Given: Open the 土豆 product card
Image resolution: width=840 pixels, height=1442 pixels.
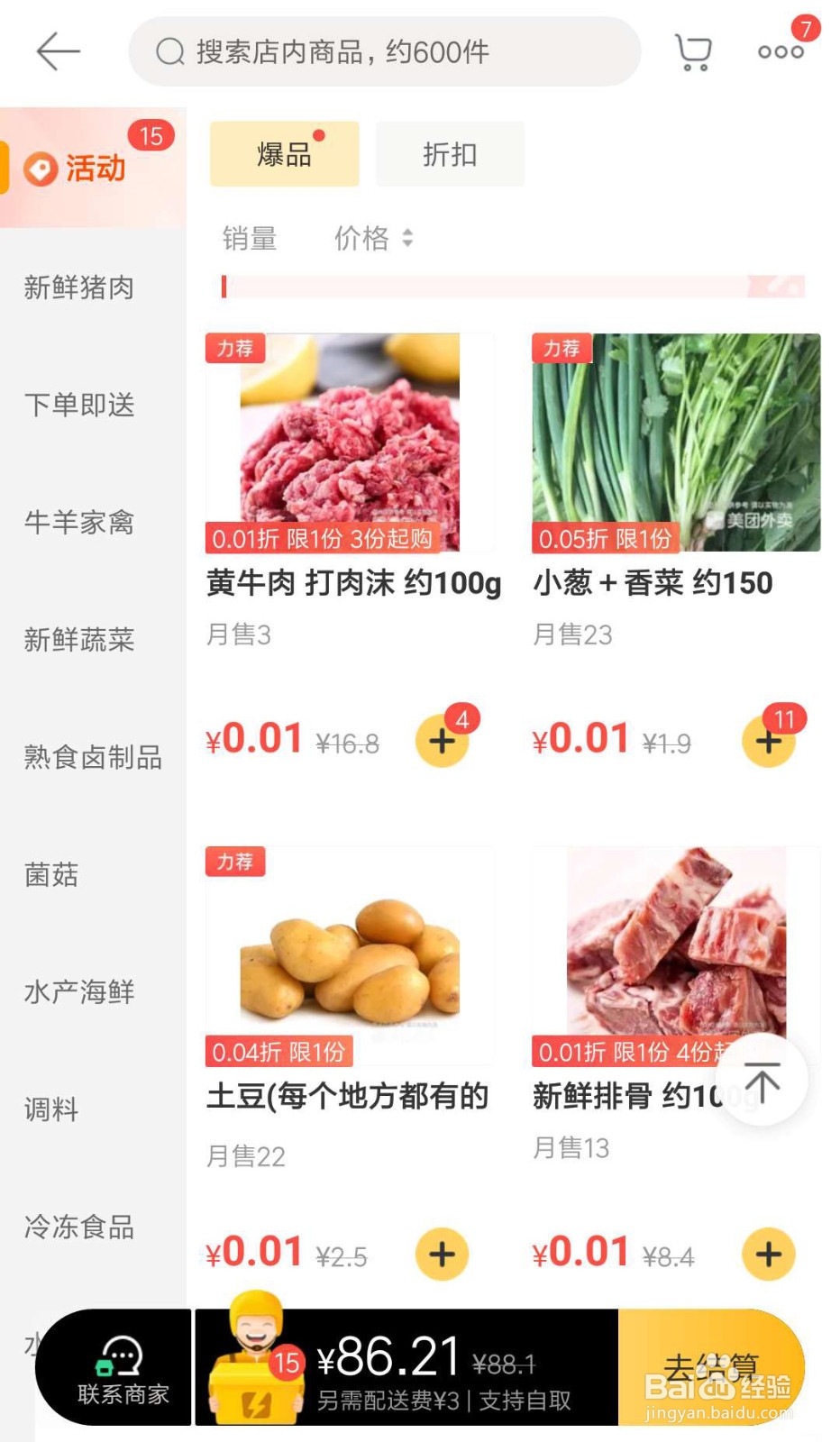Looking at the screenshot, I should (x=350, y=1008).
